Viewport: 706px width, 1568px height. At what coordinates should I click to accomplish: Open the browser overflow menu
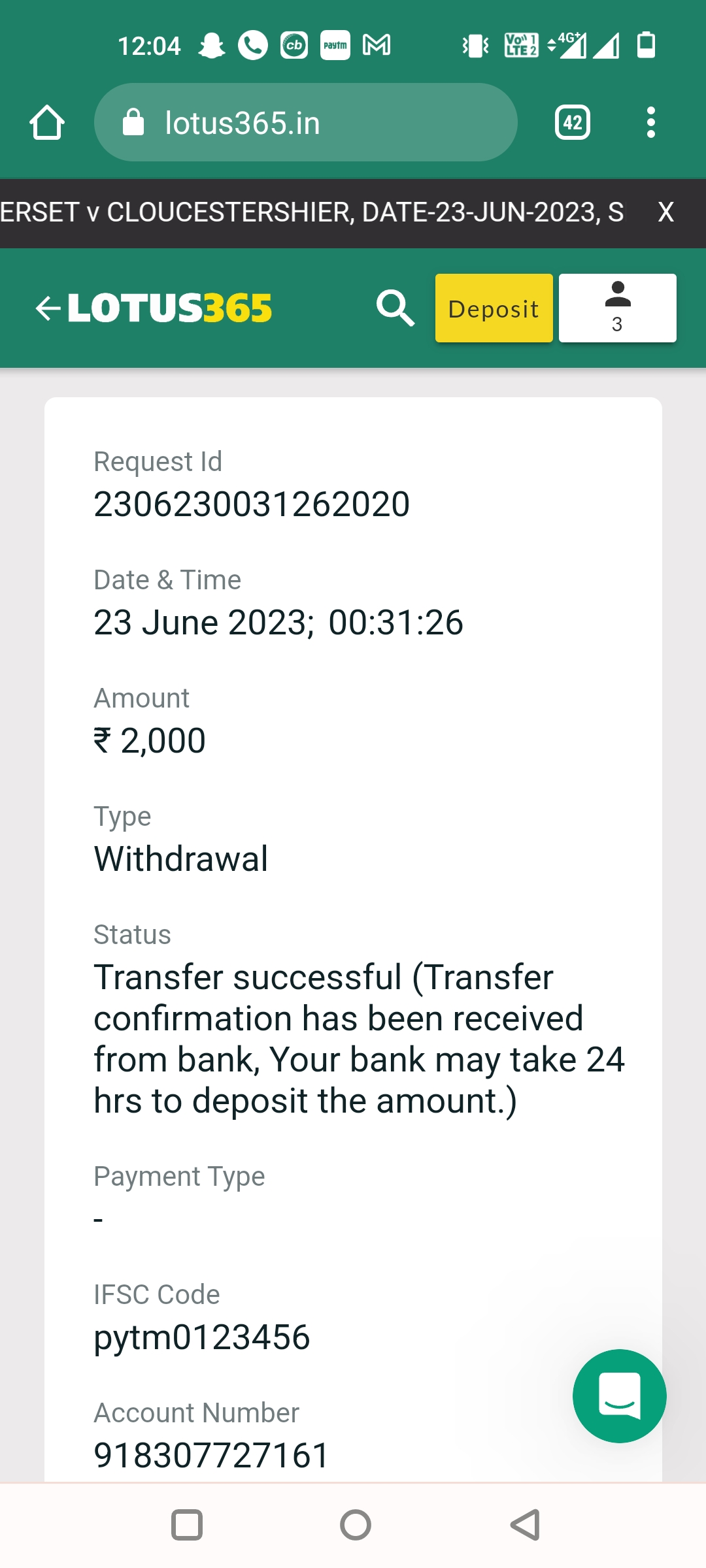click(650, 123)
